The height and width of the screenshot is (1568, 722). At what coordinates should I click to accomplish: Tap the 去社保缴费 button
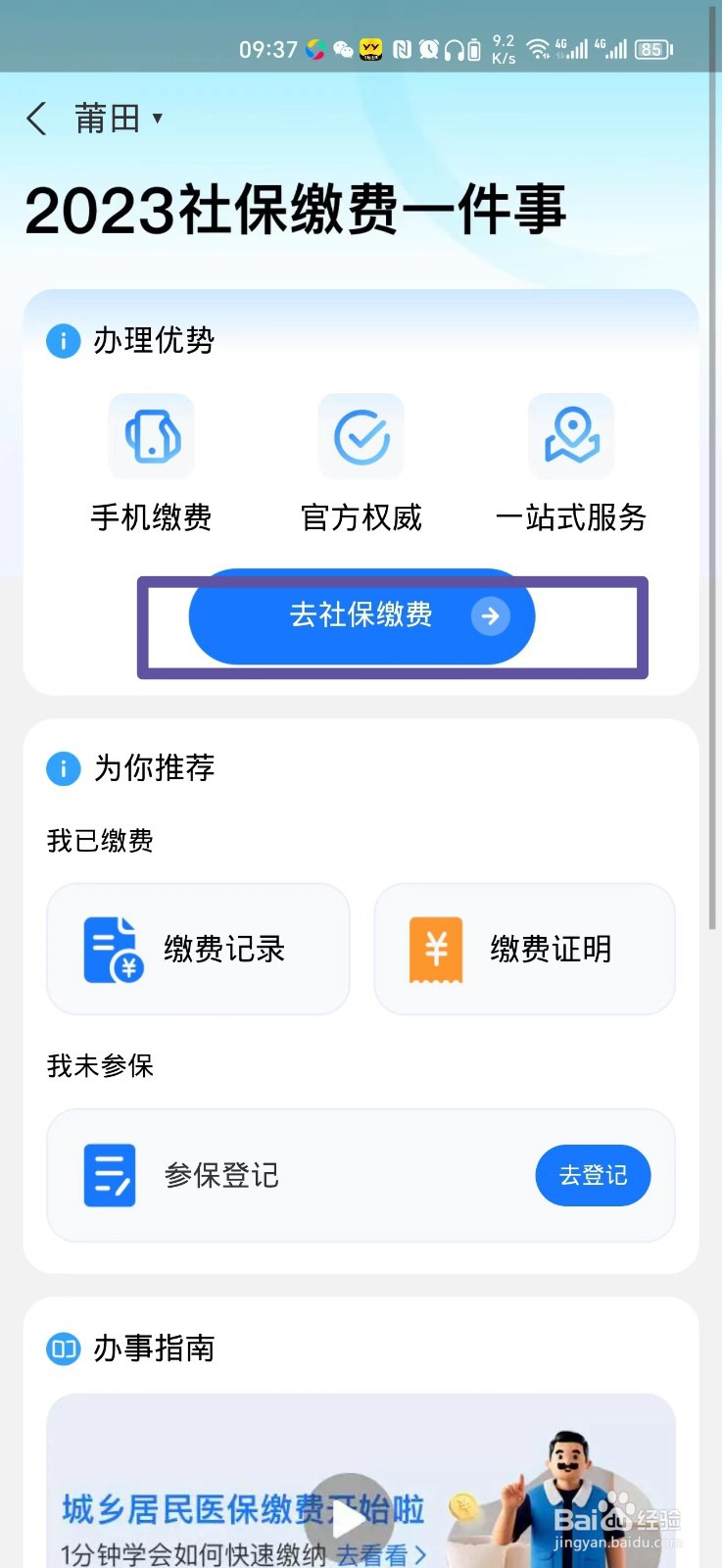pyautogui.click(x=361, y=615)
